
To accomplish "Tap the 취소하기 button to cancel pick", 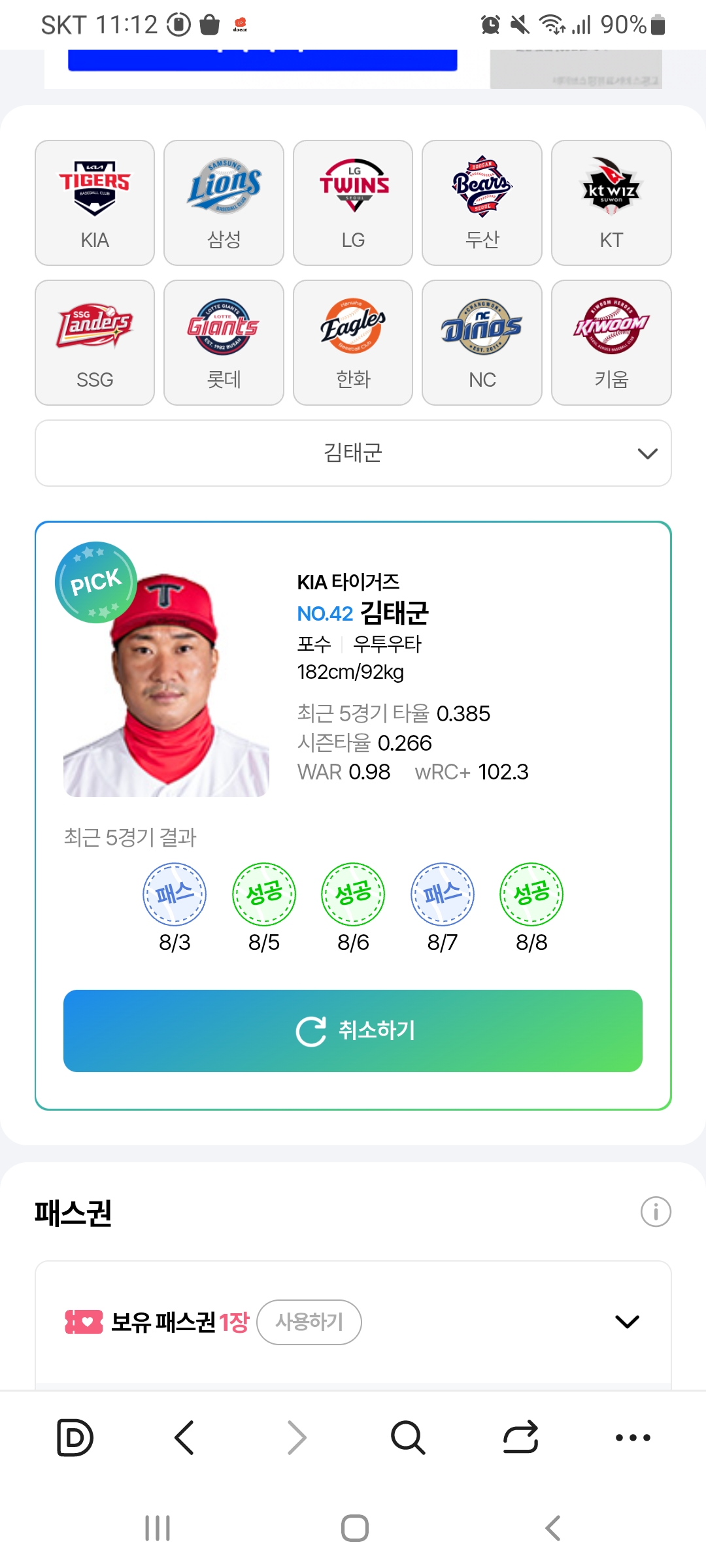I will coord(353,1030).
